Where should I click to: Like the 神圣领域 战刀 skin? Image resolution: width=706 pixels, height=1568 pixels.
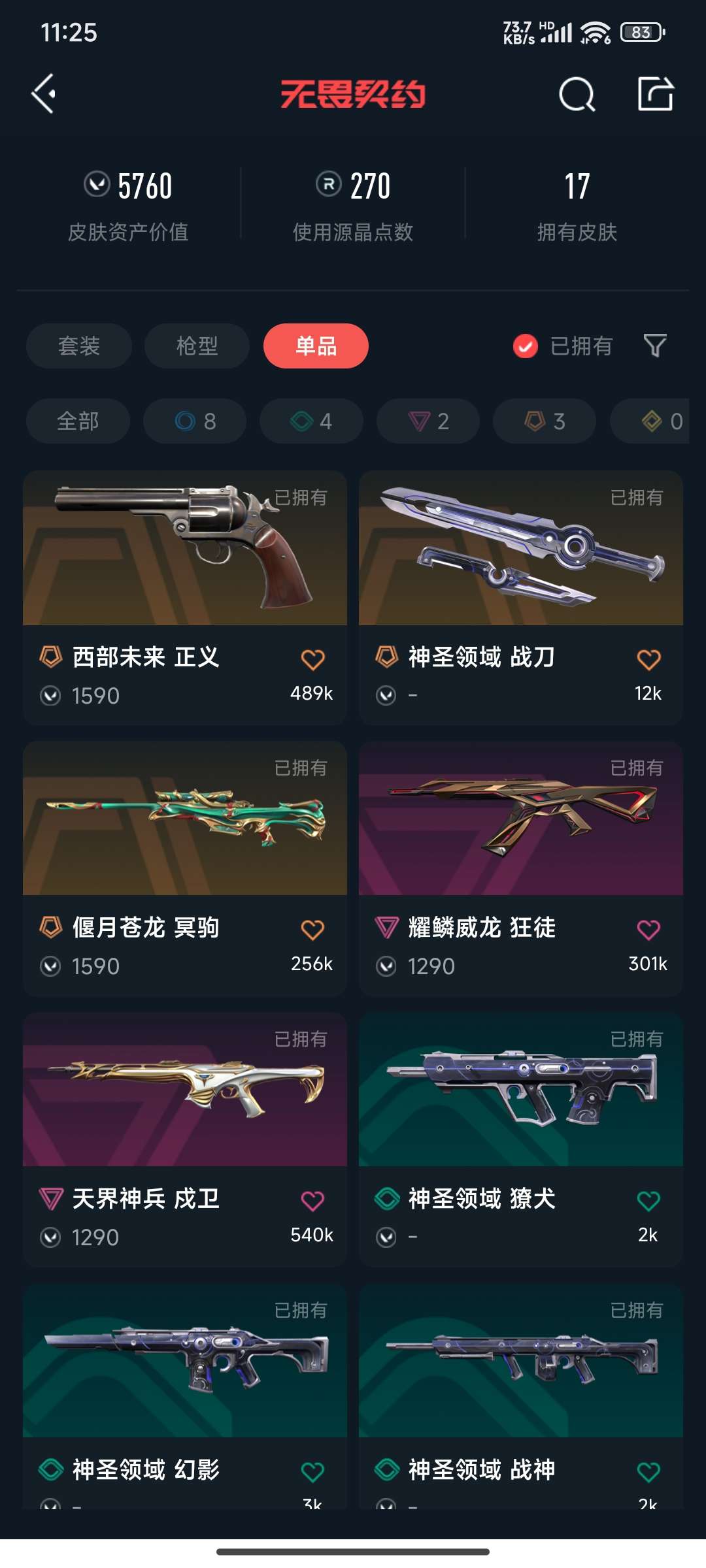coord(648,660)
